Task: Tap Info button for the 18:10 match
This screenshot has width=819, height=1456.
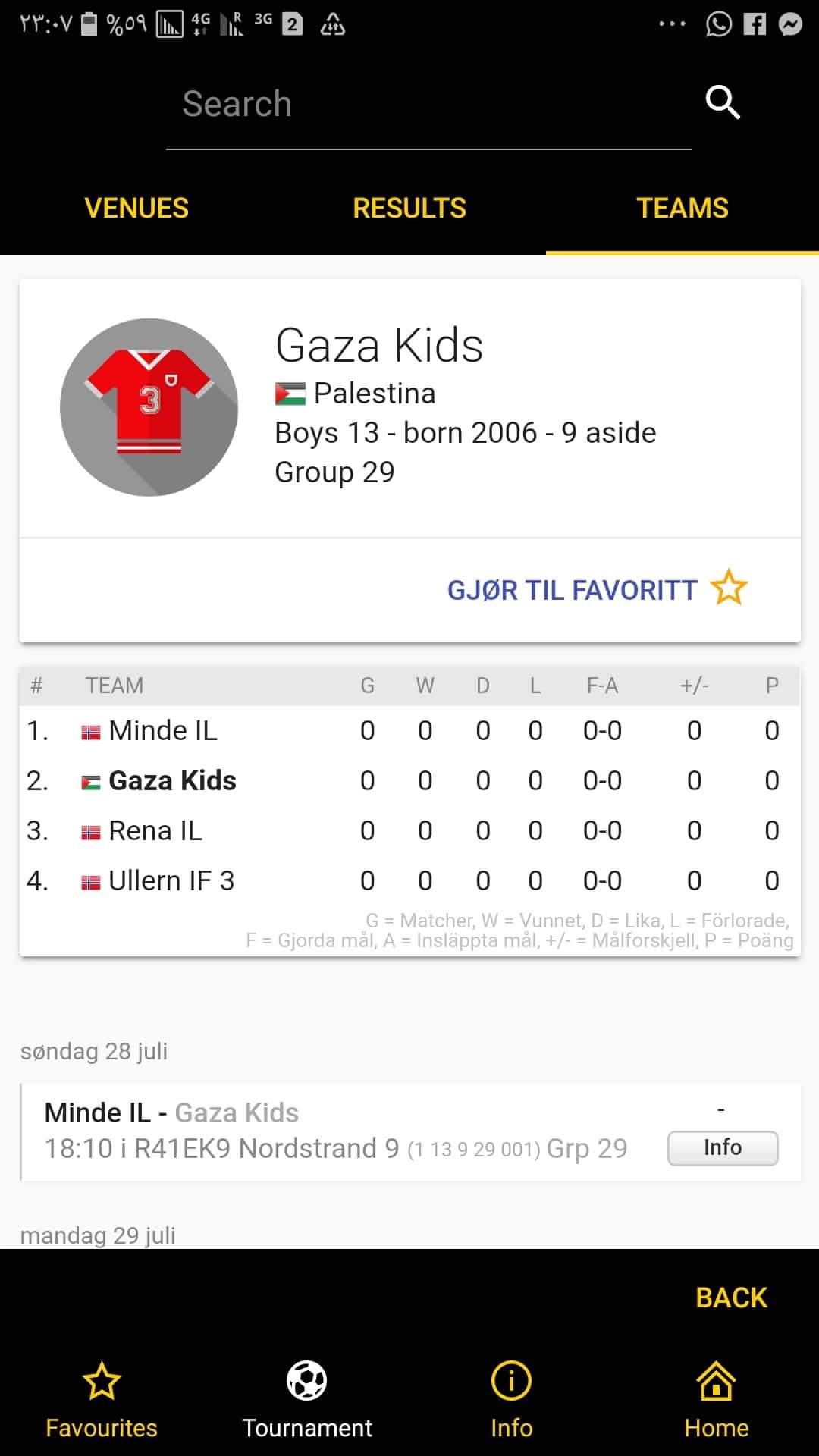Action: coord(723,1147)
